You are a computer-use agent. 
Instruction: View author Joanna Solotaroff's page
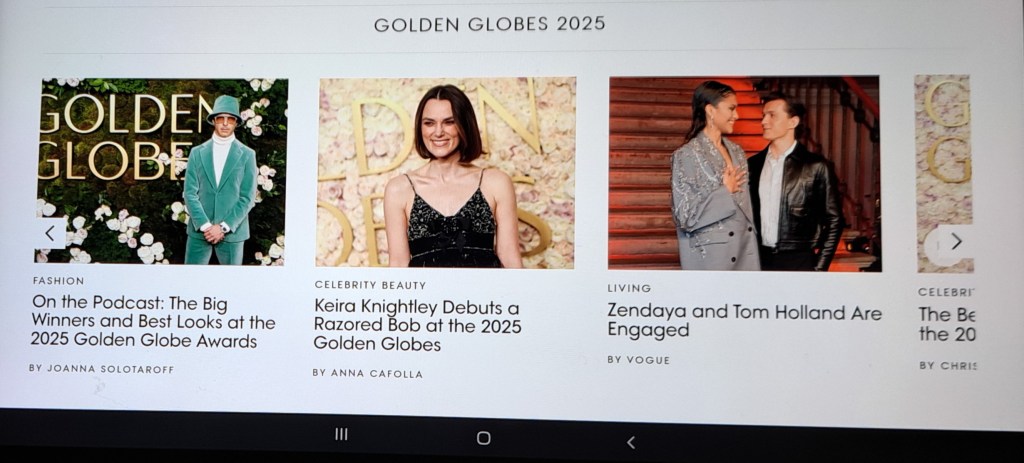coord(101,369)
